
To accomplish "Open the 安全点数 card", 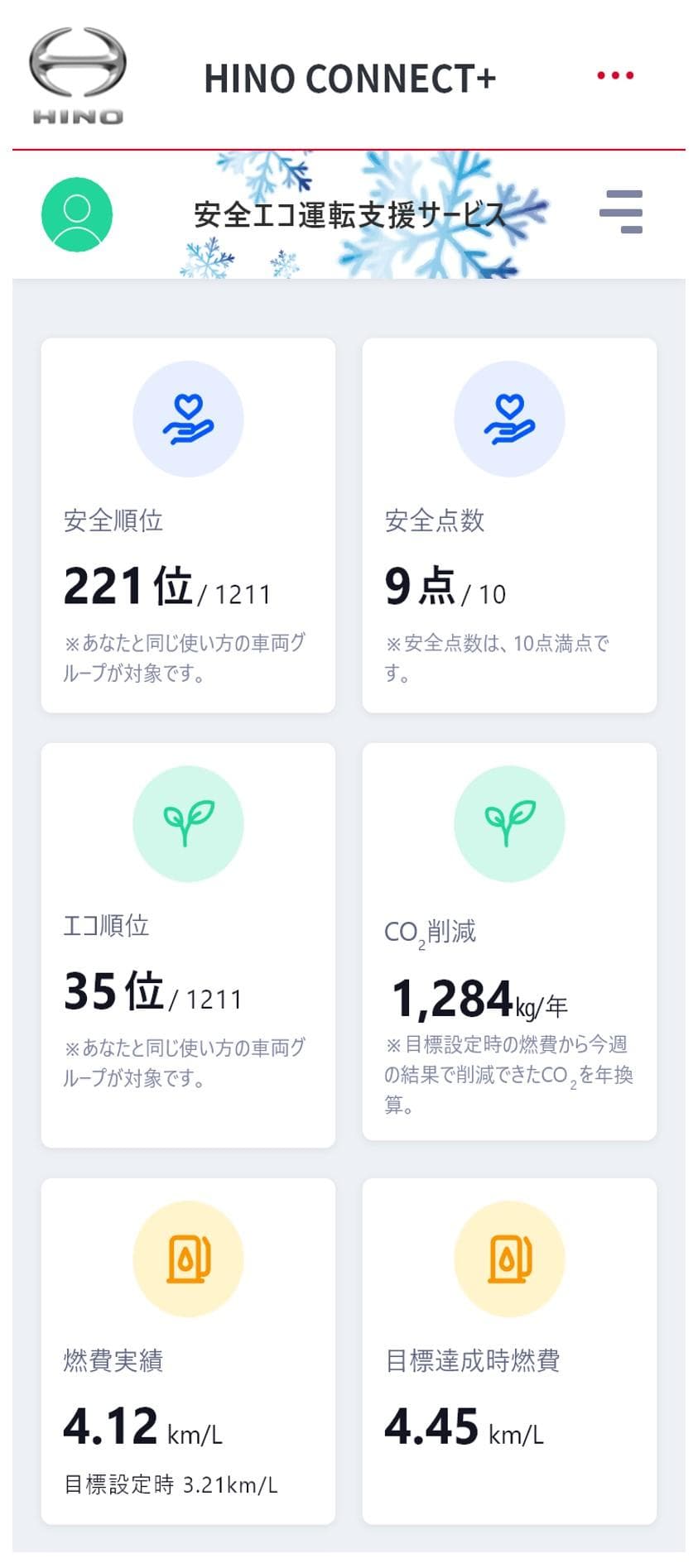I will click(509, 525).
